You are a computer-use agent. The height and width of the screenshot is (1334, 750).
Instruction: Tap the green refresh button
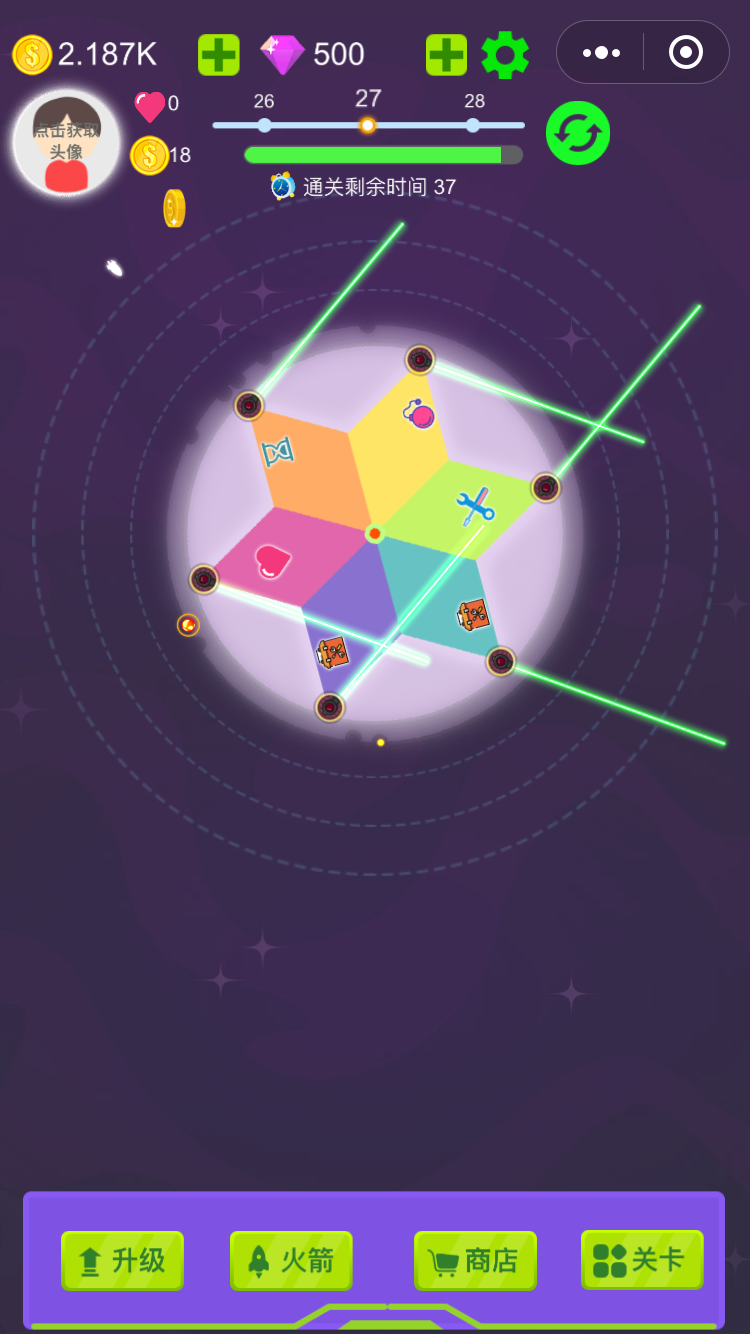[x=578, y=133]
